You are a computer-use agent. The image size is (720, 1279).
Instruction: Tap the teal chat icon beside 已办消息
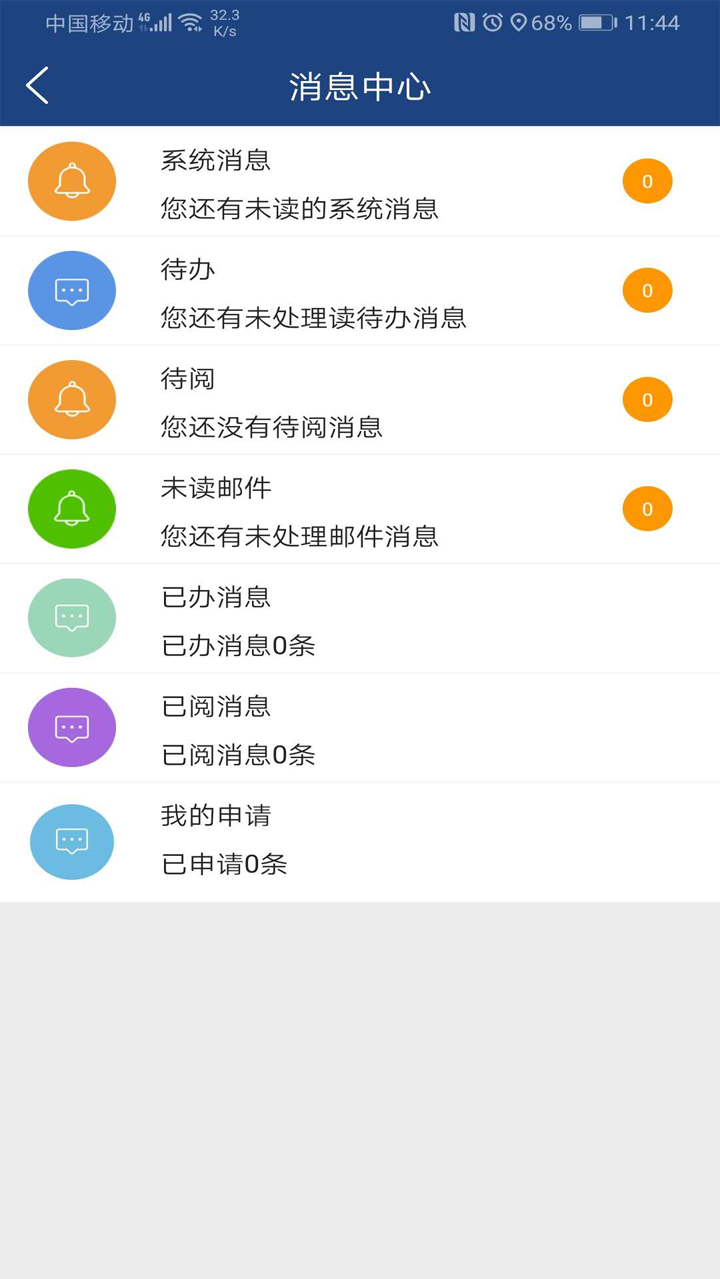72,617
